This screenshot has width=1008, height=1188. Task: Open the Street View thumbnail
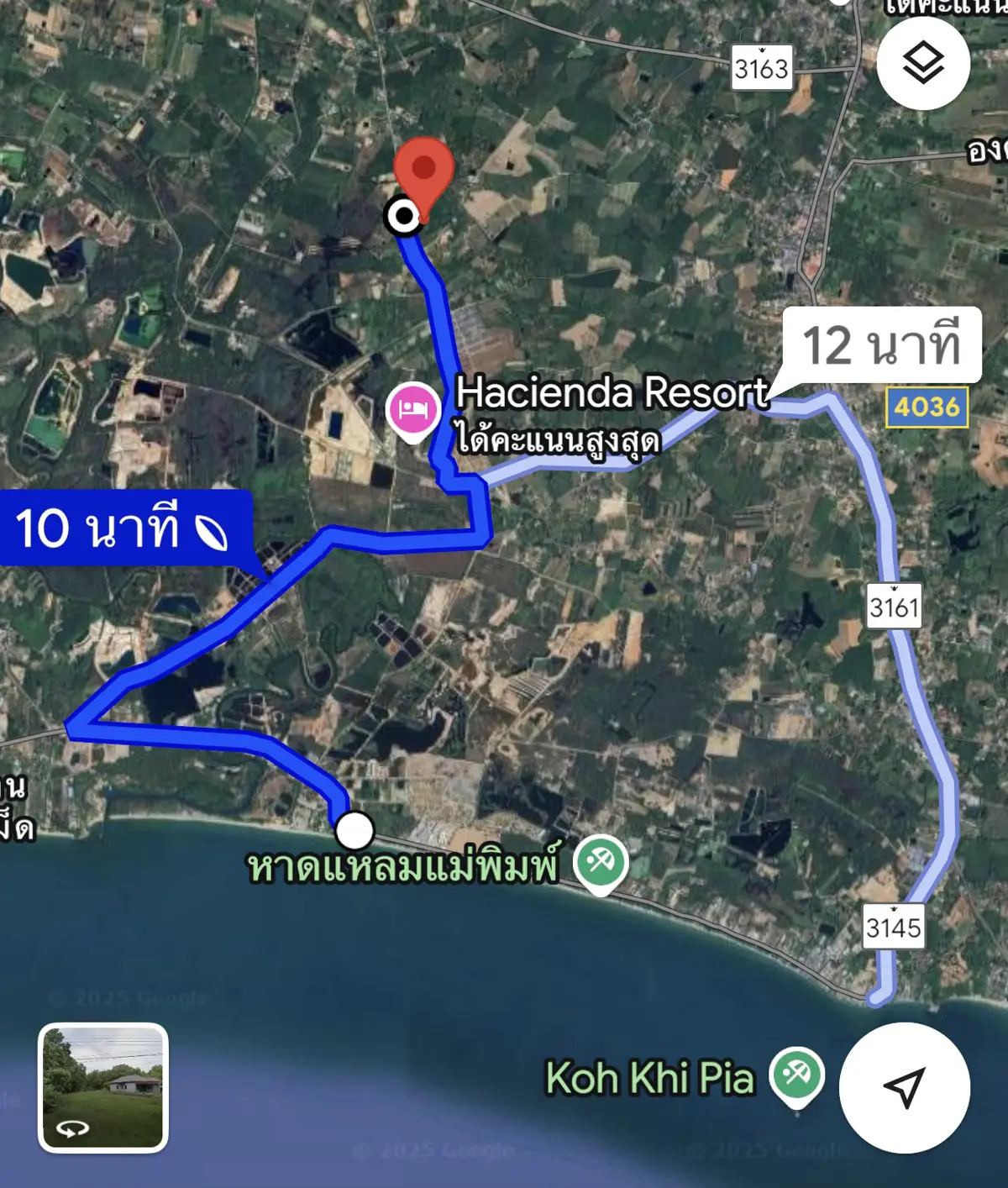(x=103, y=1087)
